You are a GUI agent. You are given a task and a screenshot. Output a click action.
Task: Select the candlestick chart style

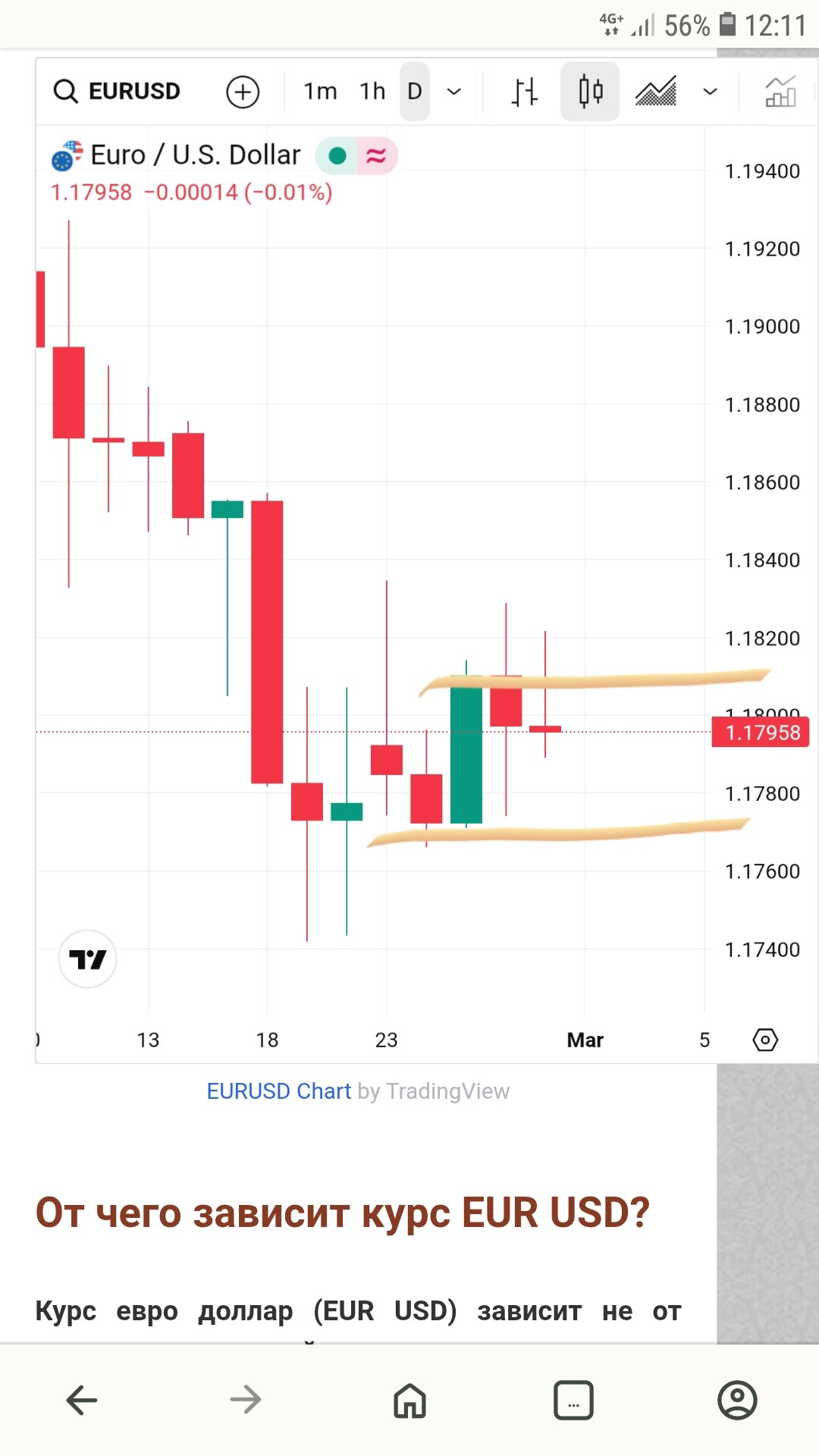click(590, 92)
